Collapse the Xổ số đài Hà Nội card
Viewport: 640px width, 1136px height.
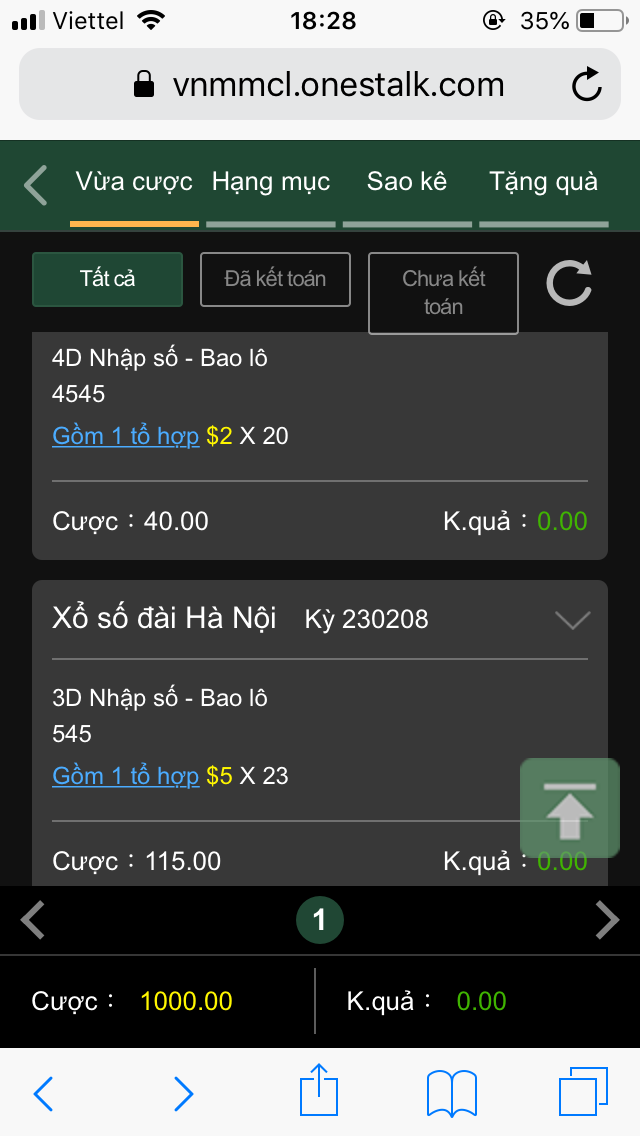[572, 620]
